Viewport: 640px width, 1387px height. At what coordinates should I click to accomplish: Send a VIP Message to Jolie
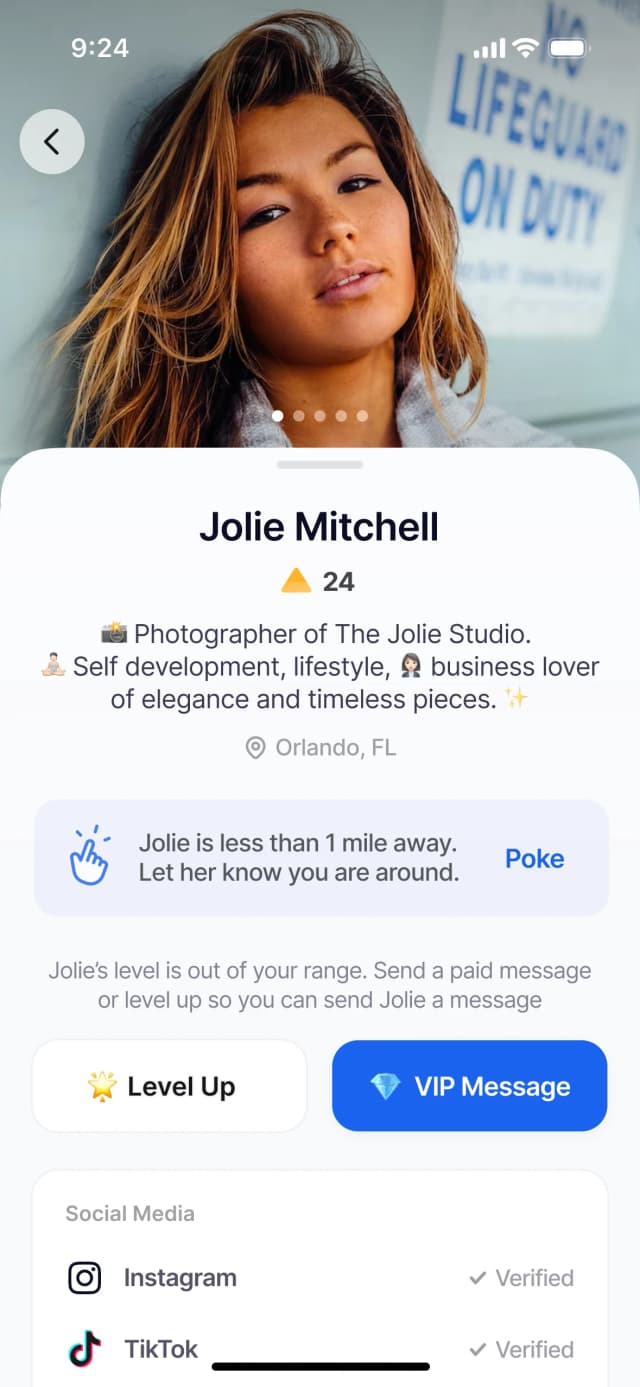pyautogui.click(x=470, y=1086)
